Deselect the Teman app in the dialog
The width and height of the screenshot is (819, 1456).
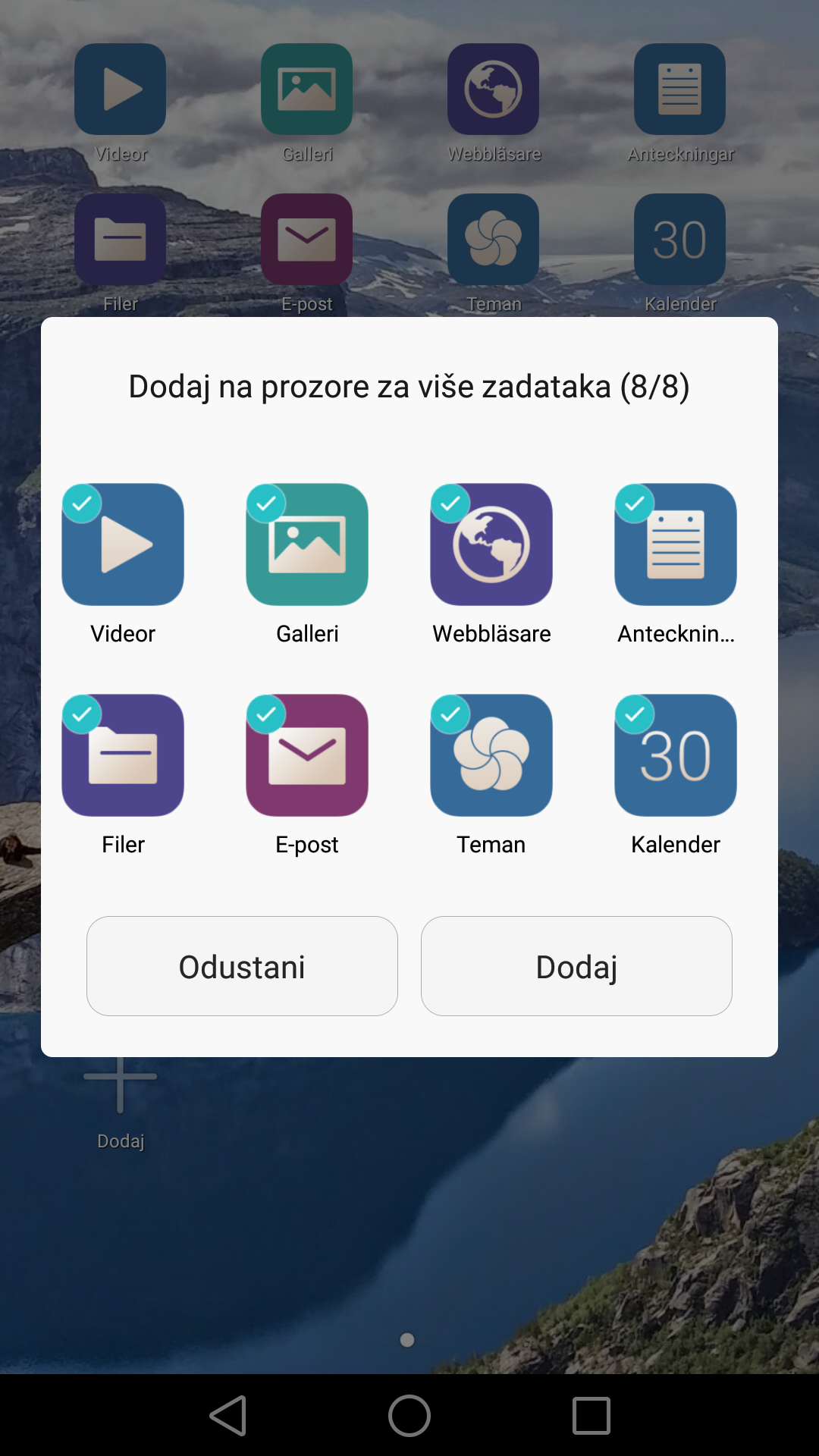491,755
